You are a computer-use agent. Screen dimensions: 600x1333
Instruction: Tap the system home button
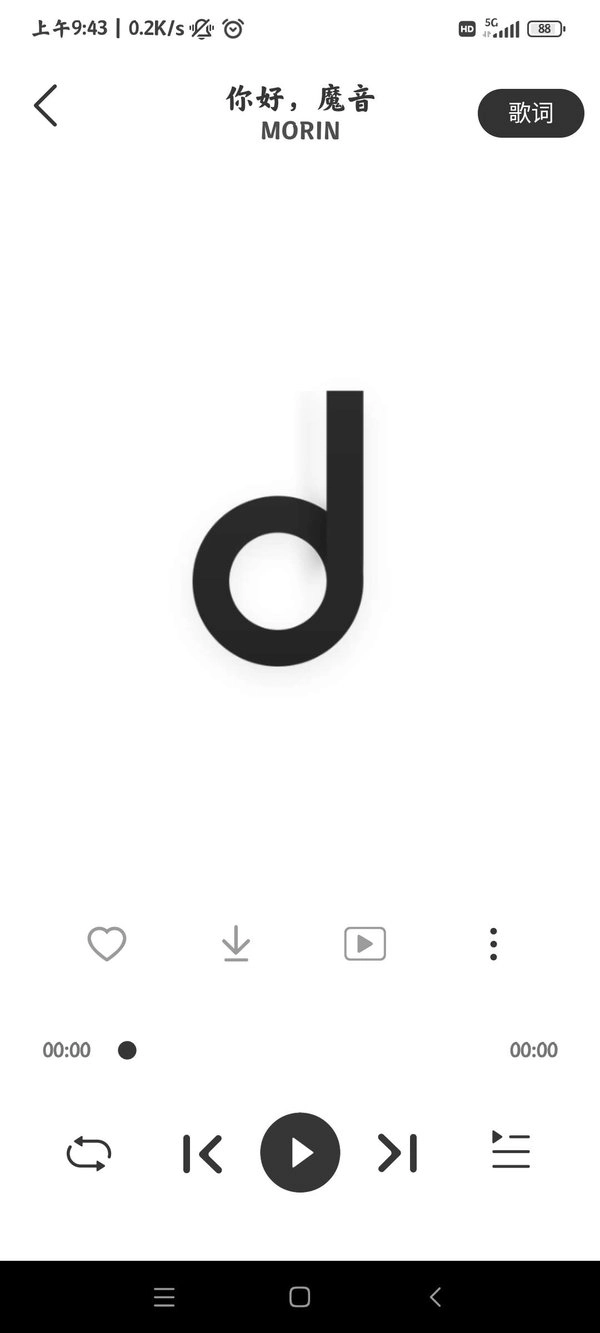point(300,1297)
